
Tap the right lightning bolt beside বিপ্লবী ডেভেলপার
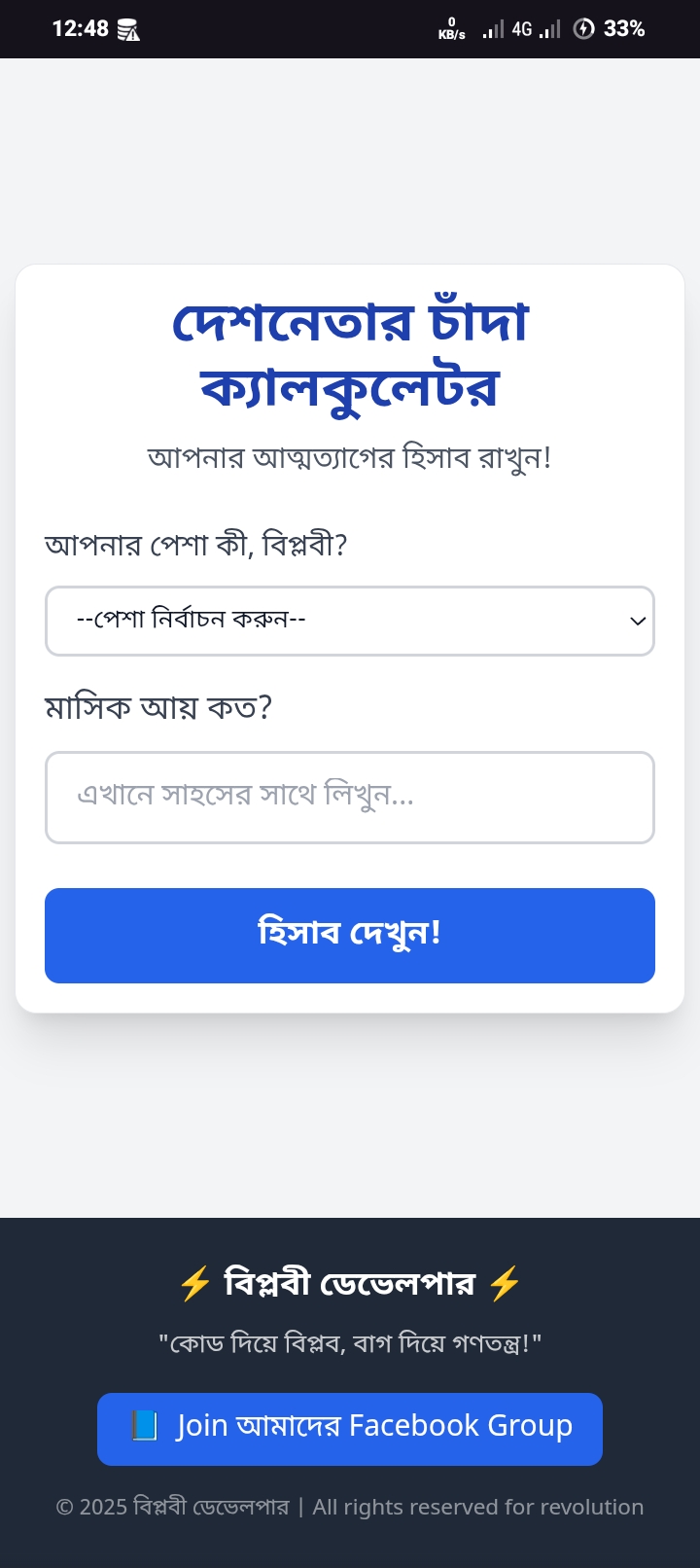pos(503,1282)
